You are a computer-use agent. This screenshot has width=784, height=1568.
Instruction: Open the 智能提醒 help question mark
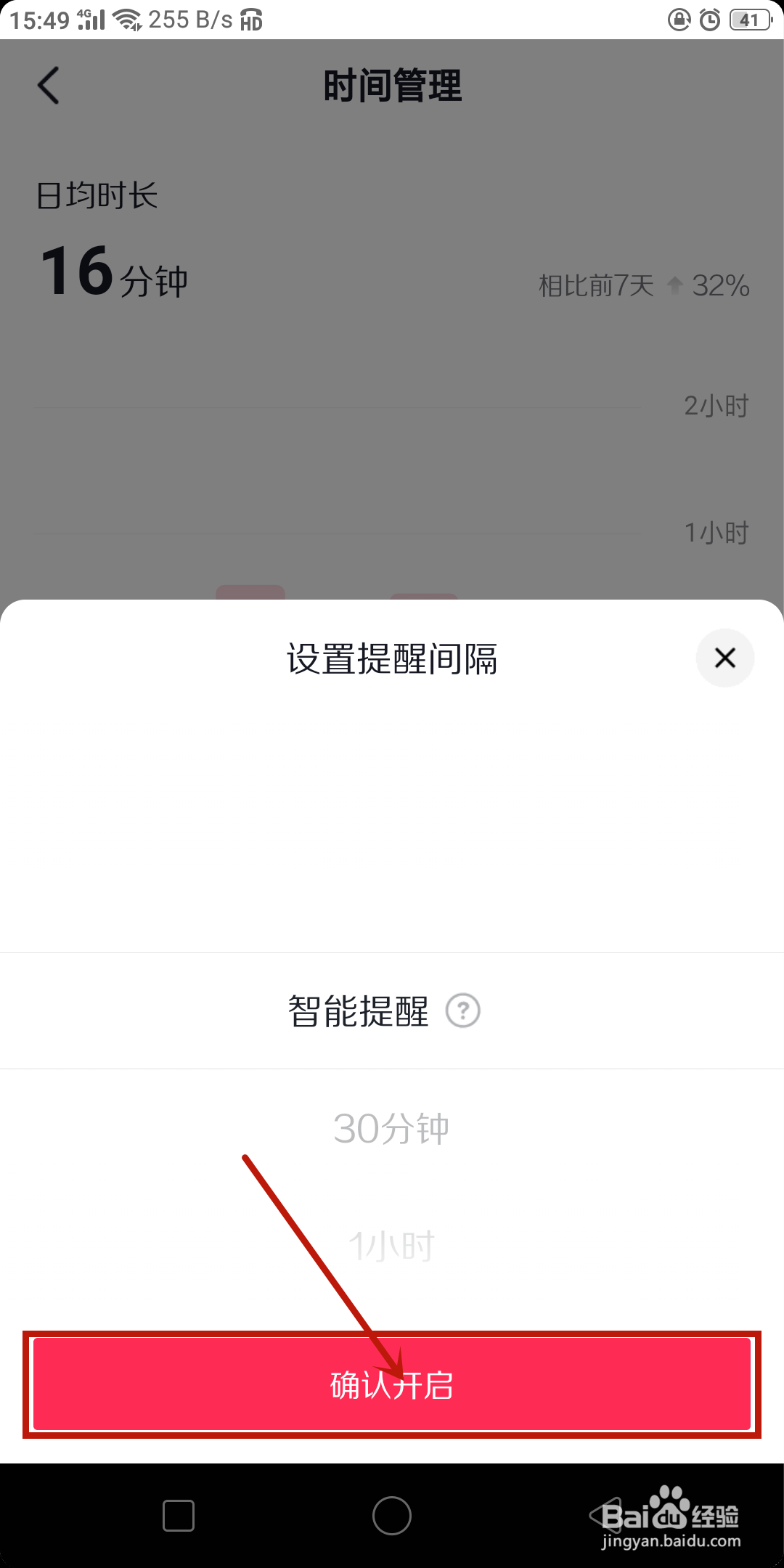click(465, 1010)
